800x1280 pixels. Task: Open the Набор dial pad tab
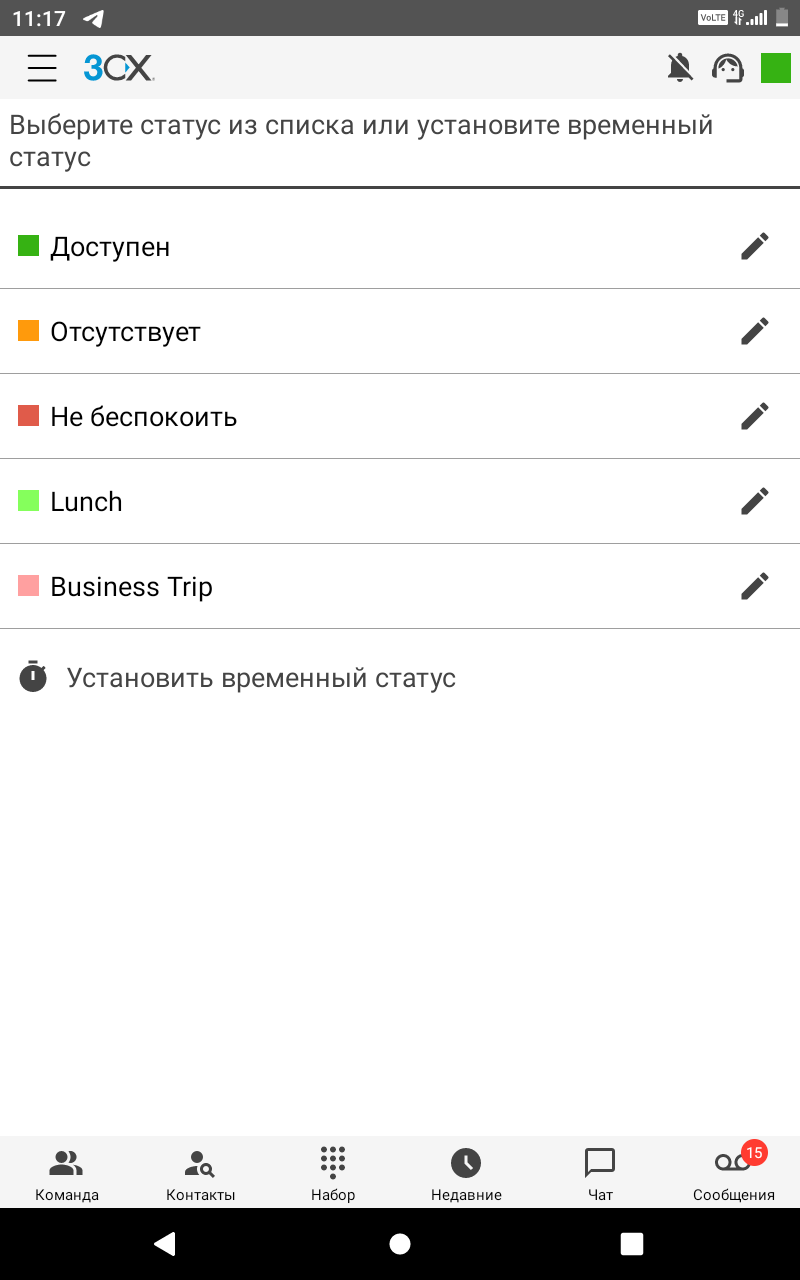tap(333, 1174)
